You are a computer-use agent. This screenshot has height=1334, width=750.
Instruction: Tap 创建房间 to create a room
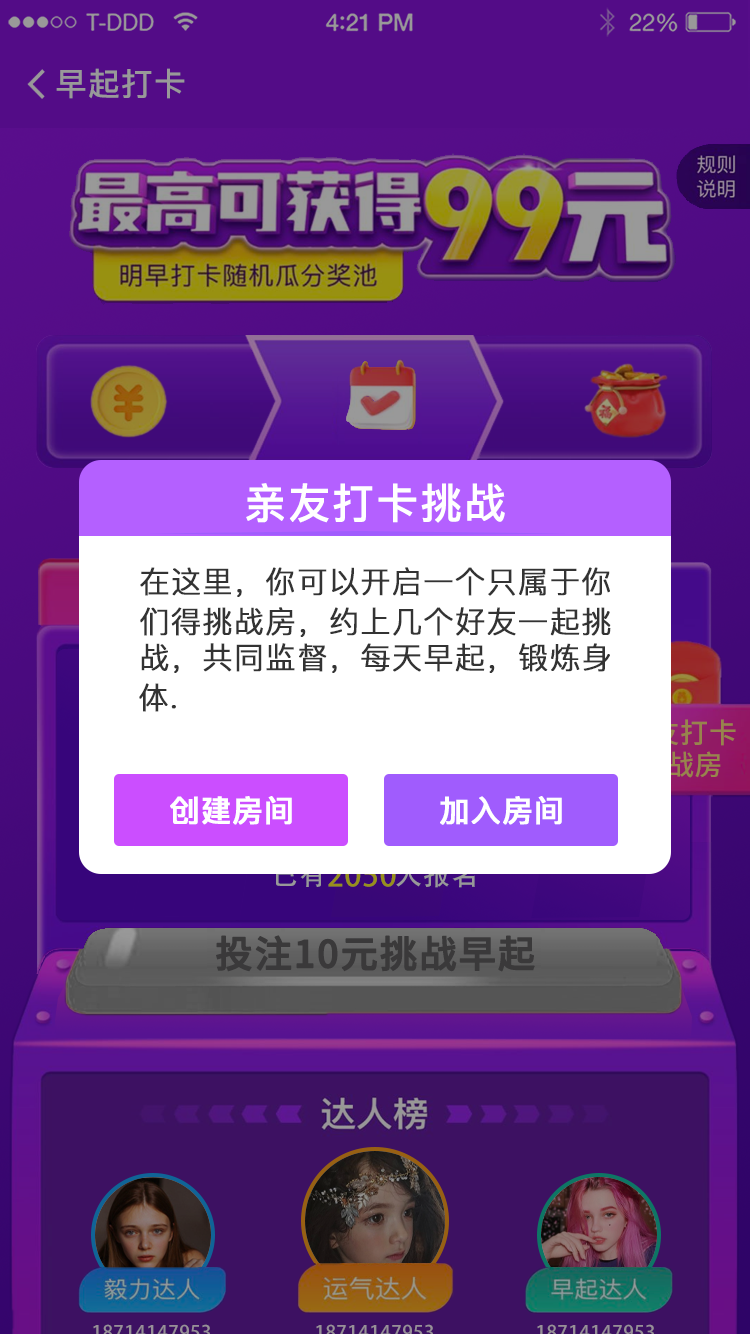(231, 810)
